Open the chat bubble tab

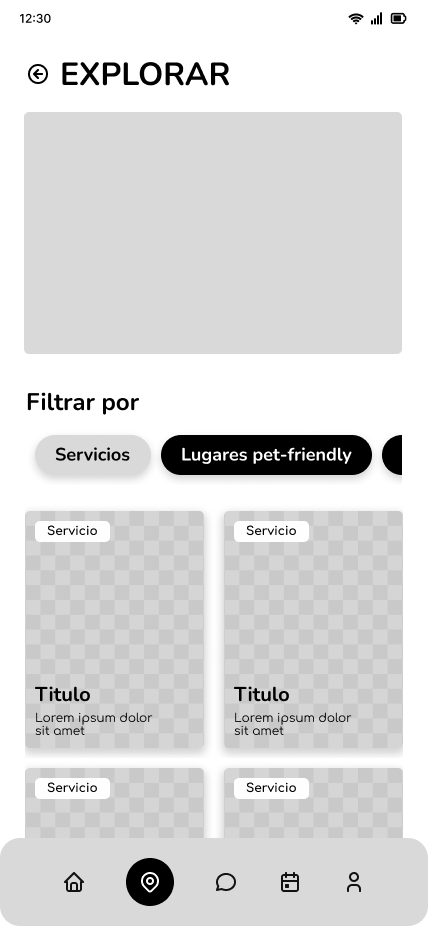click(x=226, y=882)
